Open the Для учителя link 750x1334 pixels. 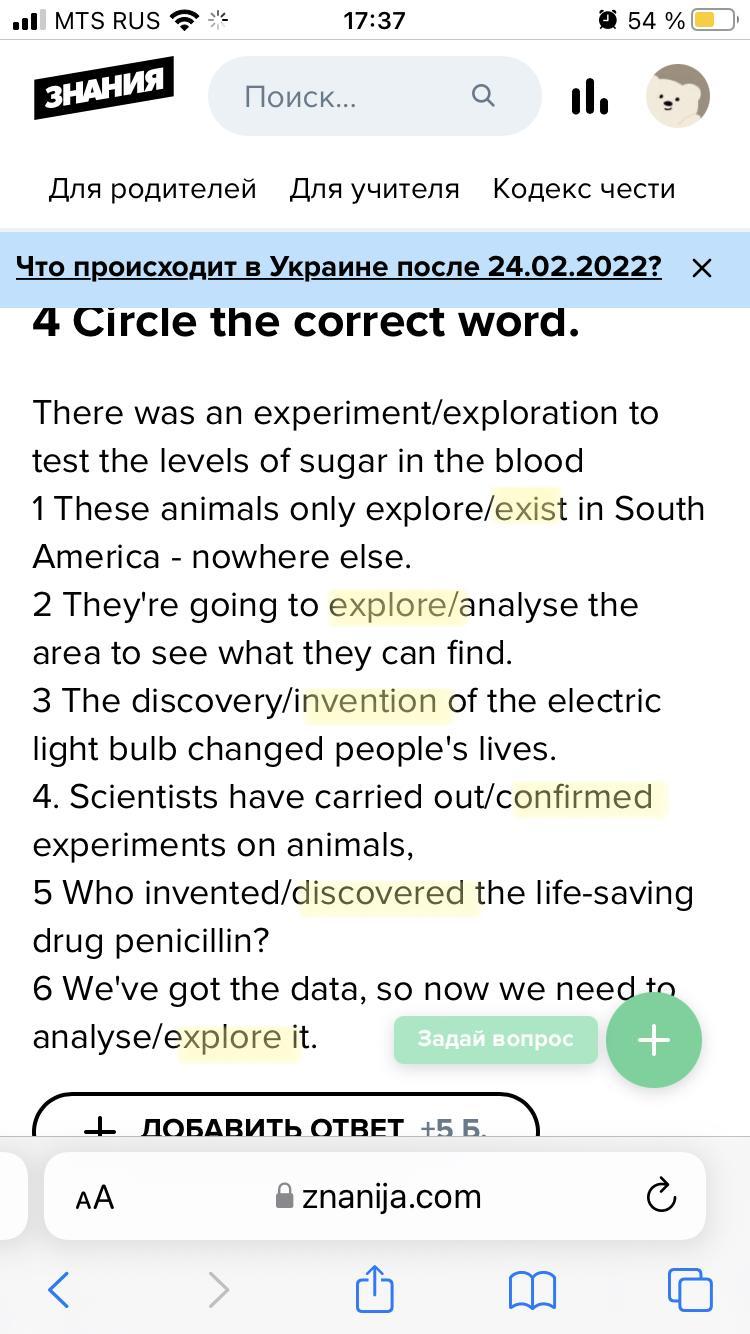pos(374,189)
